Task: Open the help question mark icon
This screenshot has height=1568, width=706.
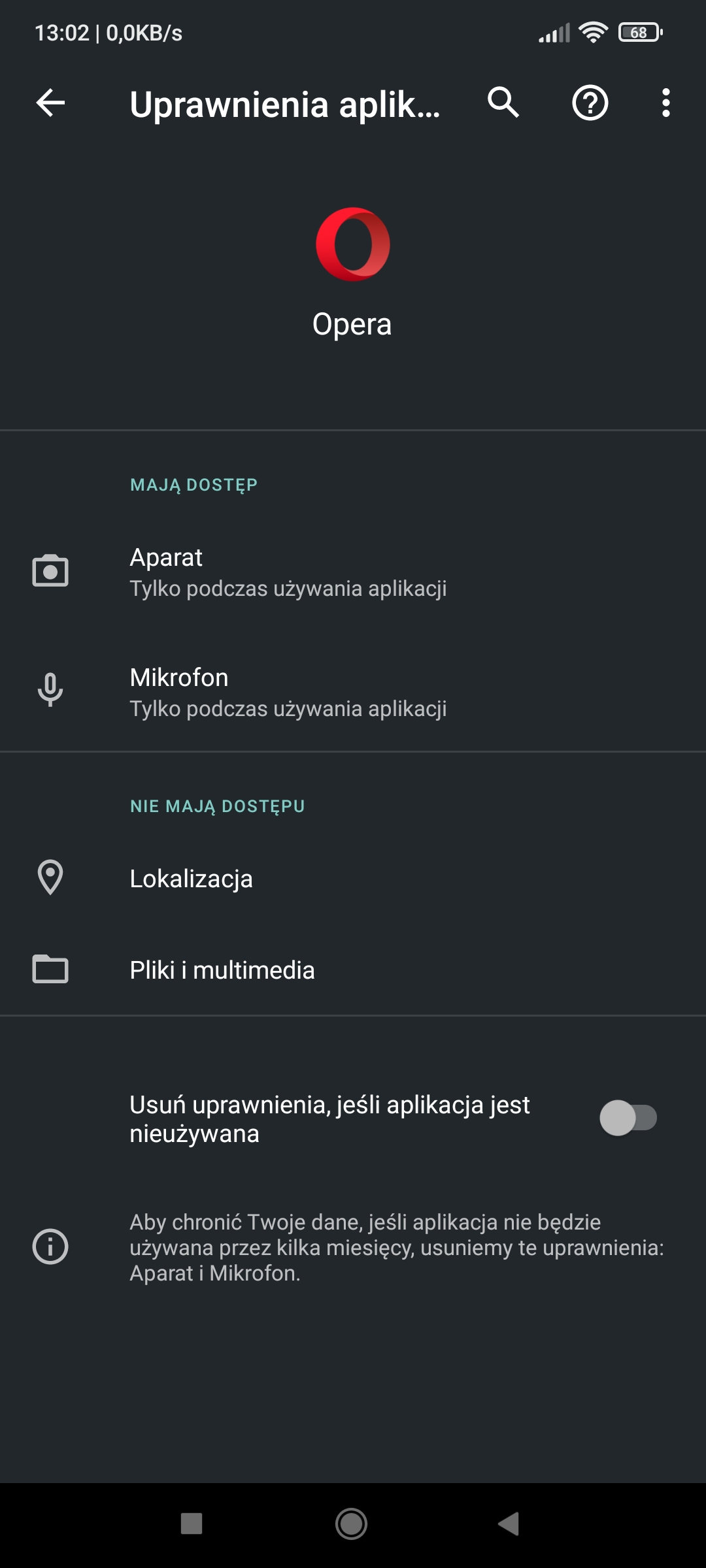Action: (590, 103)
